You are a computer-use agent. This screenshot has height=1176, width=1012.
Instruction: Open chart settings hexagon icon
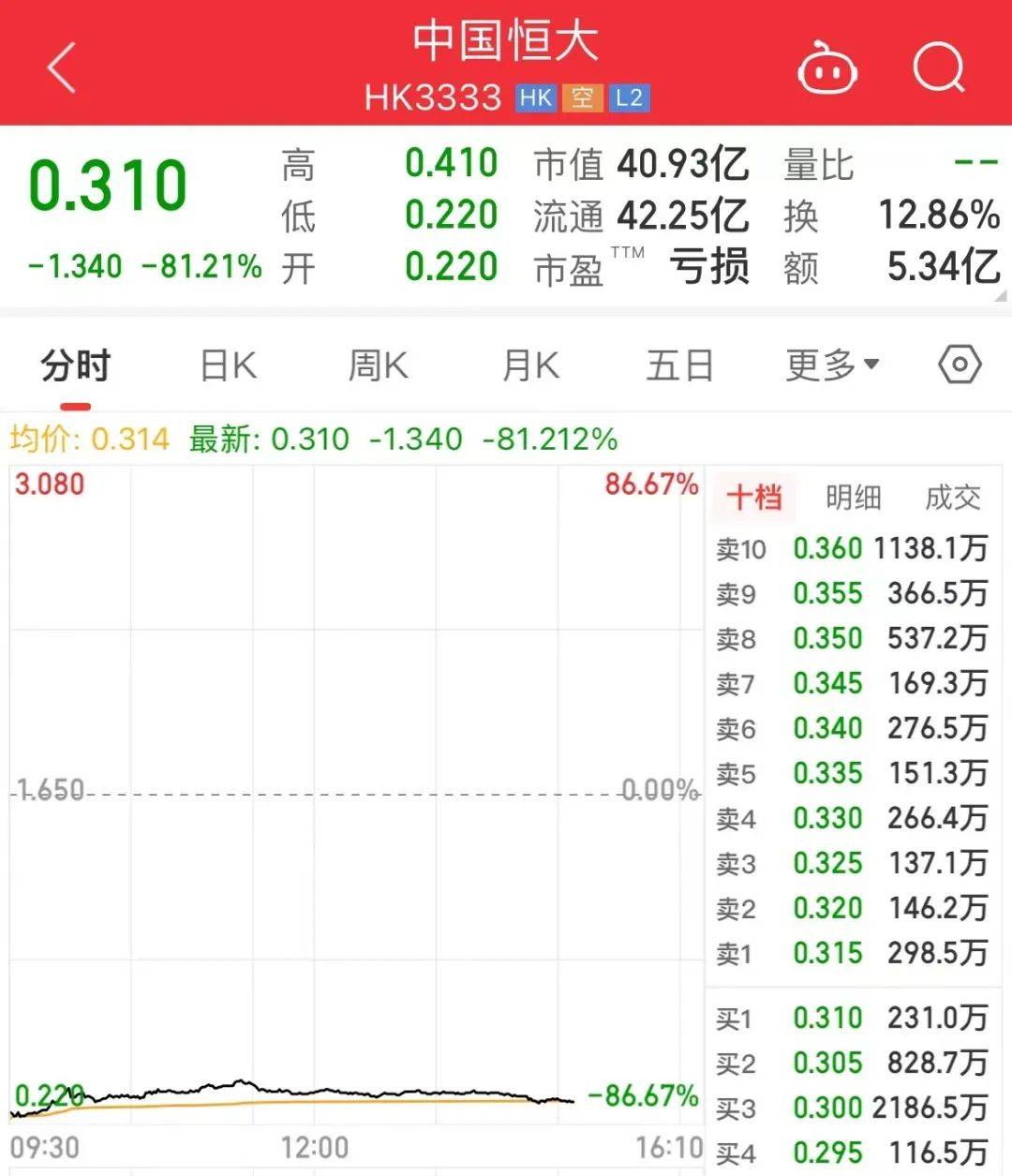coord(960,365)
